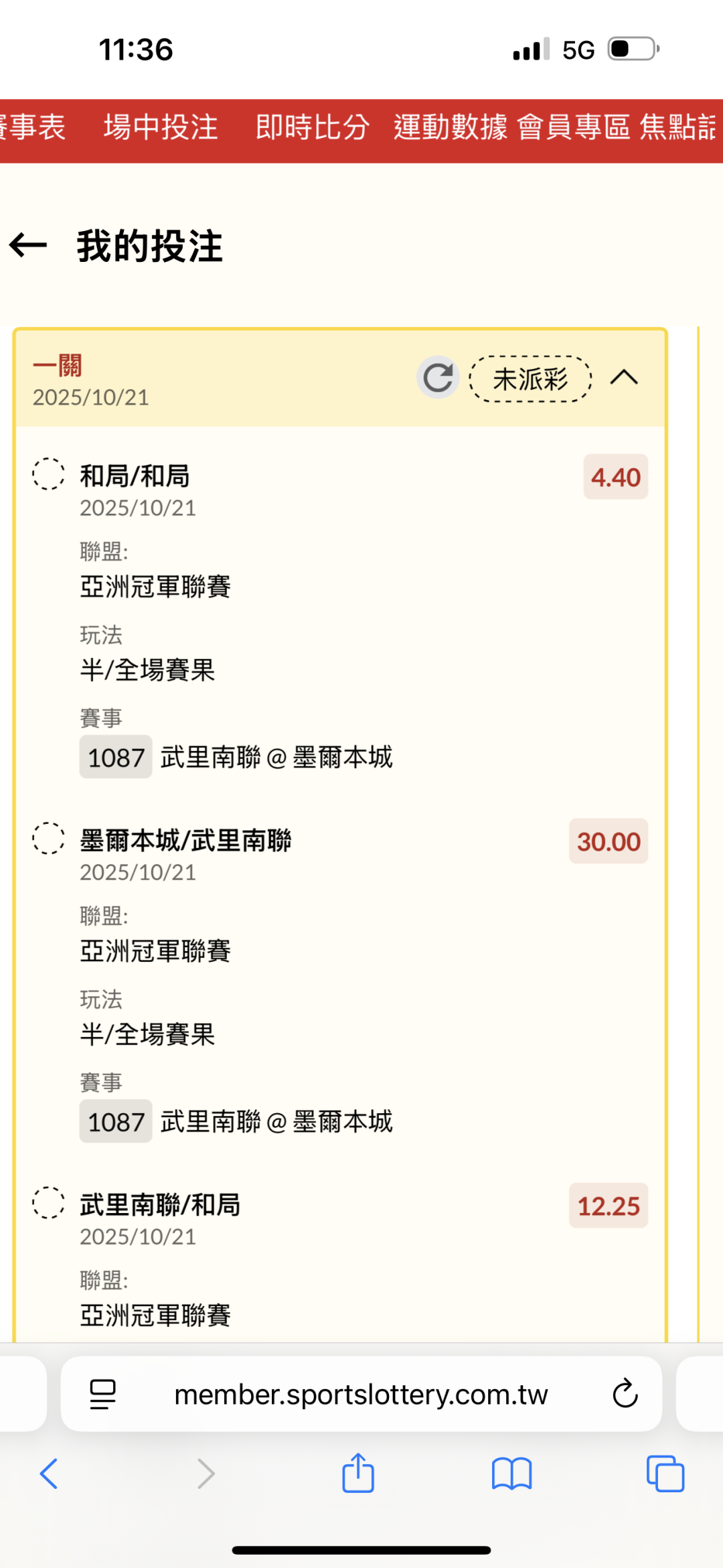Navigate back in Safari browser
The image size is (723, 1568).
49,1474
